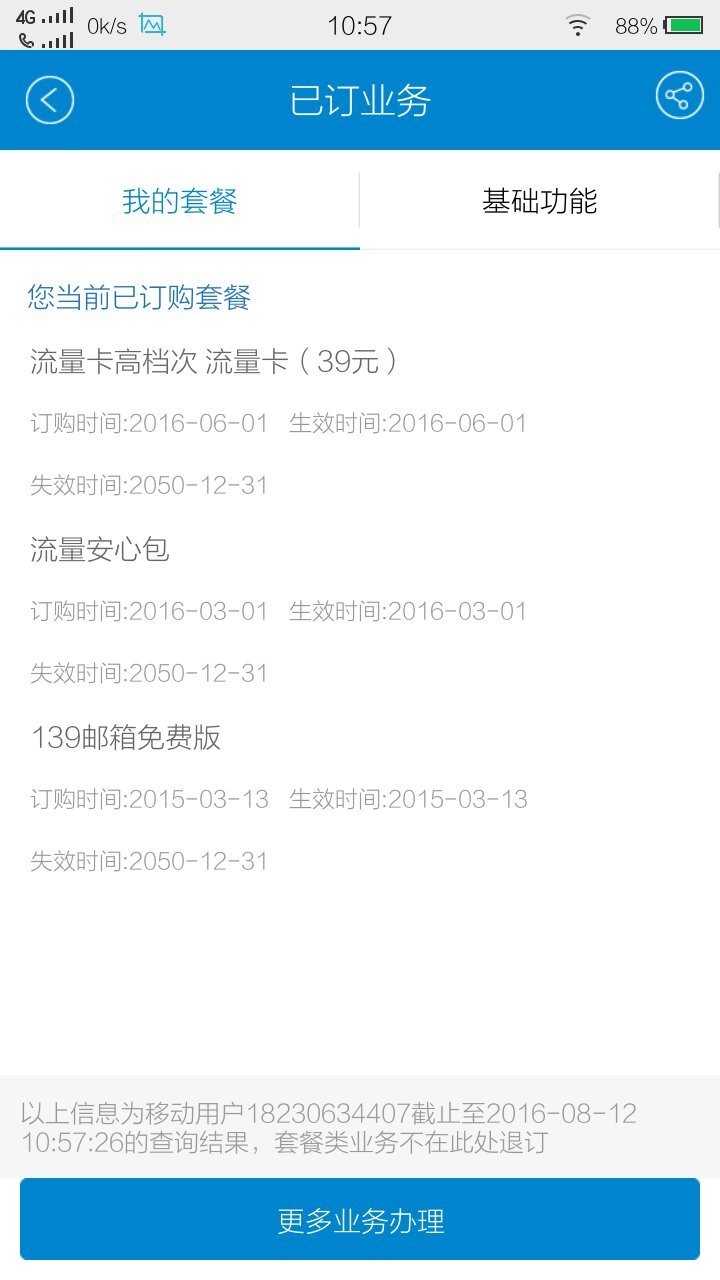Viewport: 720px width, 1280px height.
Task: Open 您当前已订购套餐 header link
Action: coord(140,297)
